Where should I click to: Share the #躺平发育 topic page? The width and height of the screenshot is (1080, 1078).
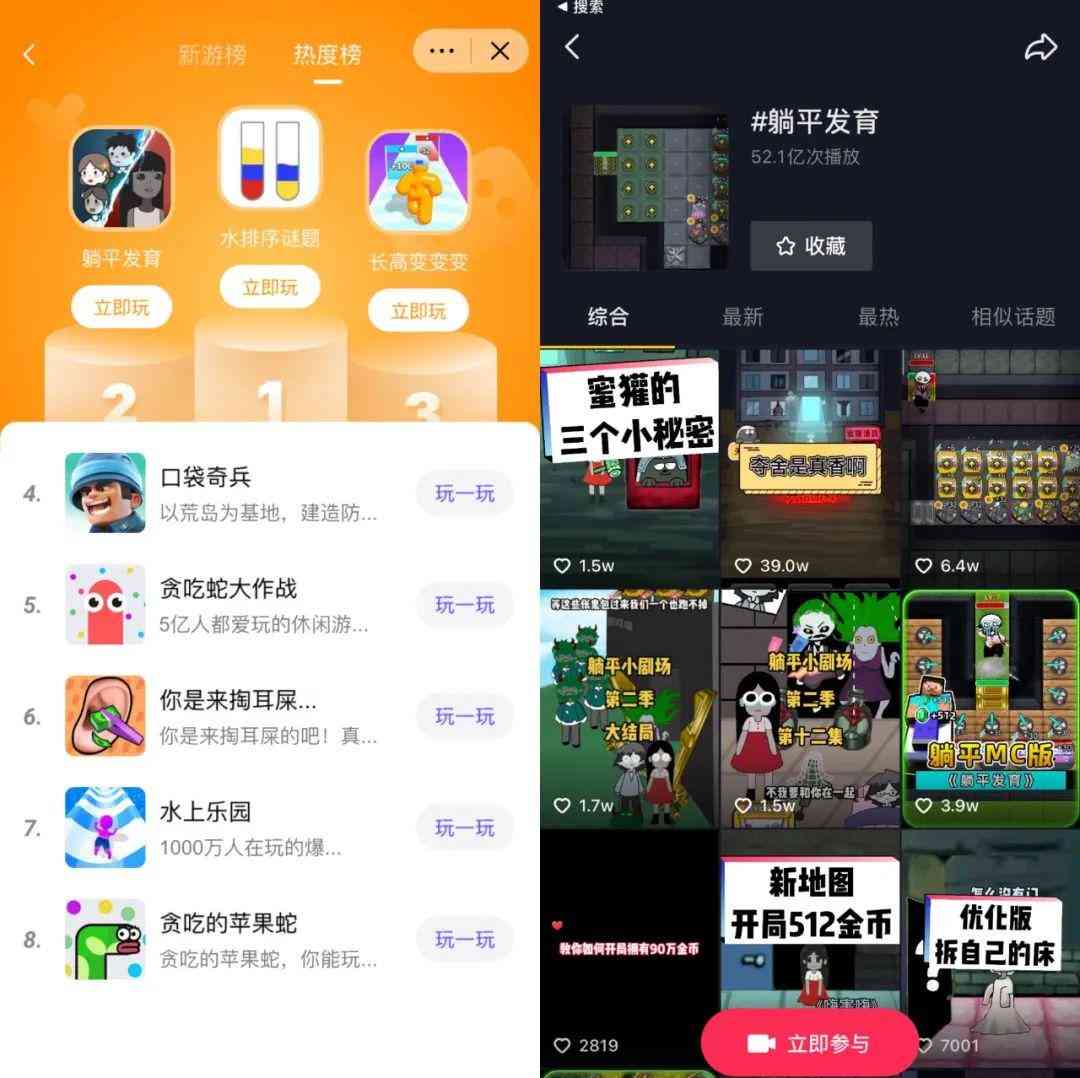tap(1040, 47)
